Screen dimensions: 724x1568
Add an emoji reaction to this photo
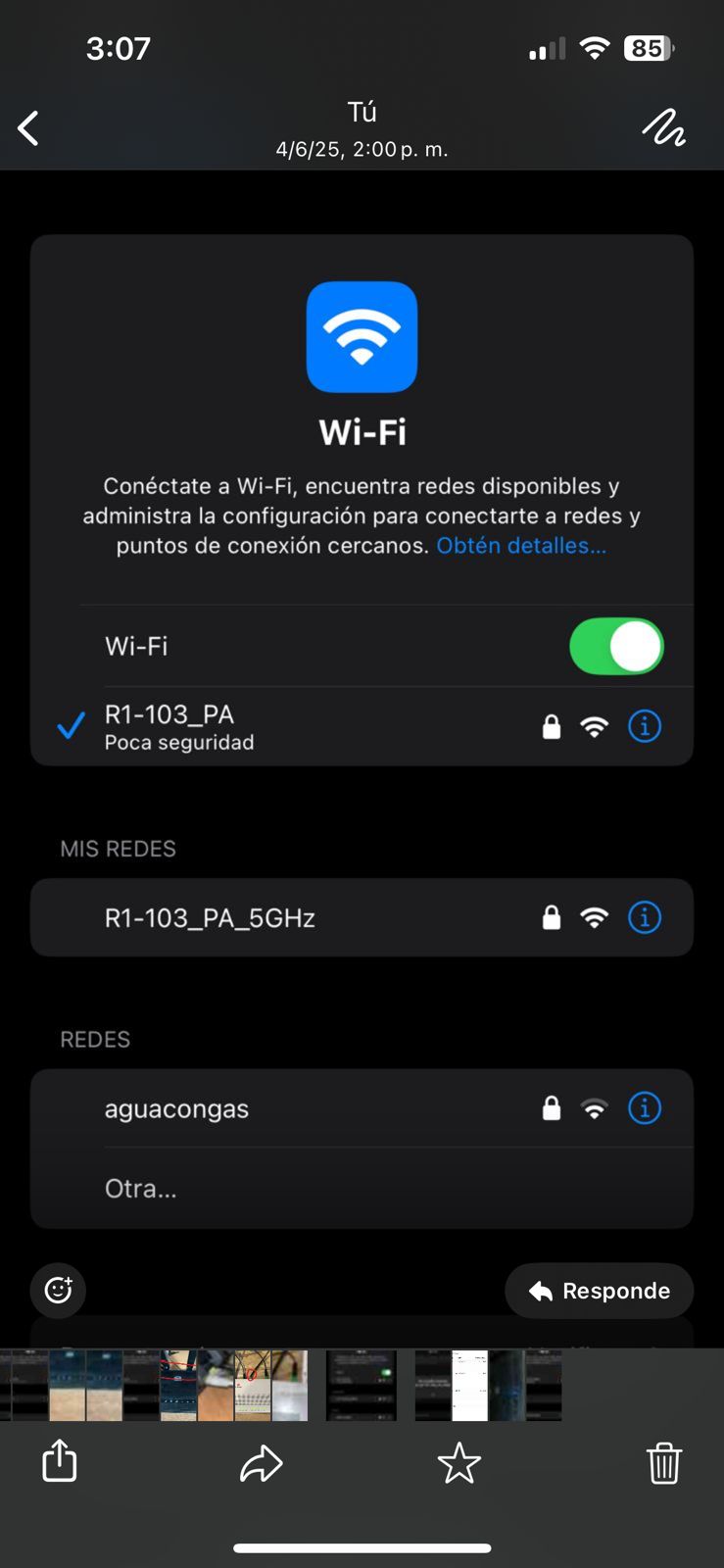(58, 1290)
